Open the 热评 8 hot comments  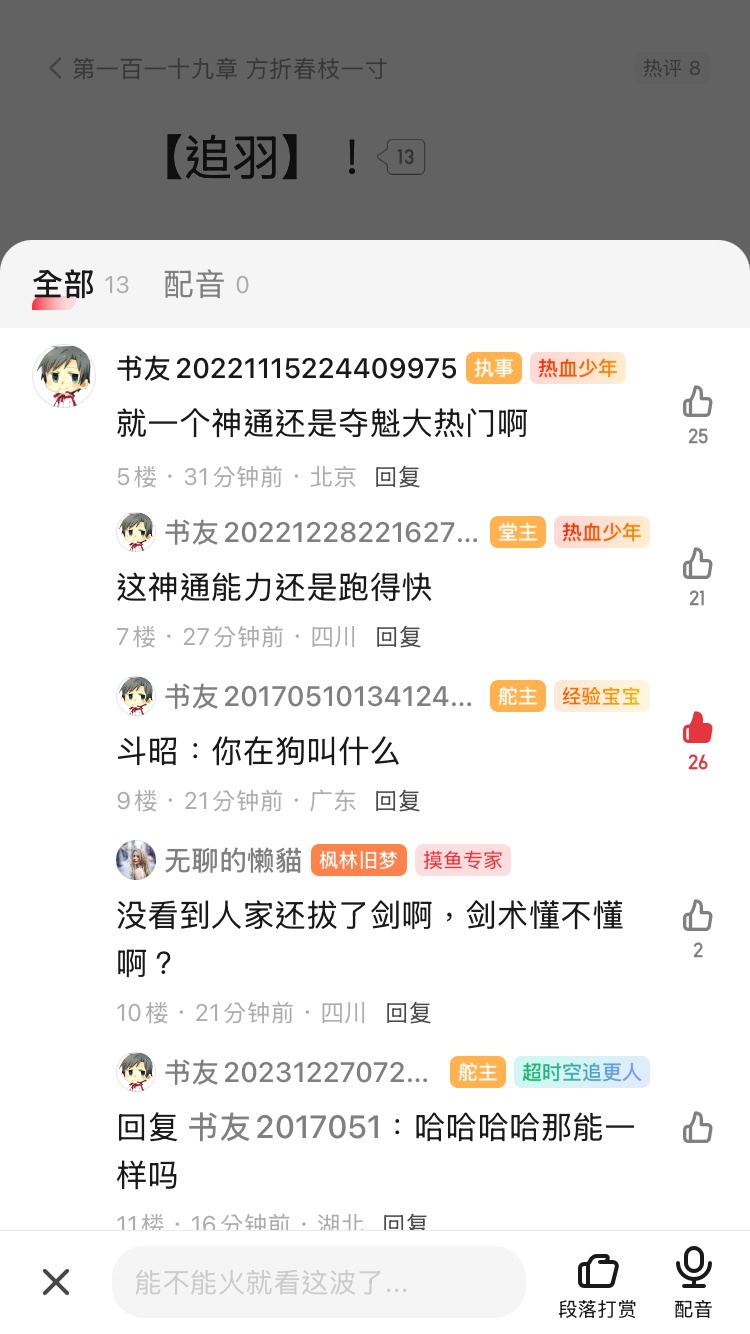point(672,69)
